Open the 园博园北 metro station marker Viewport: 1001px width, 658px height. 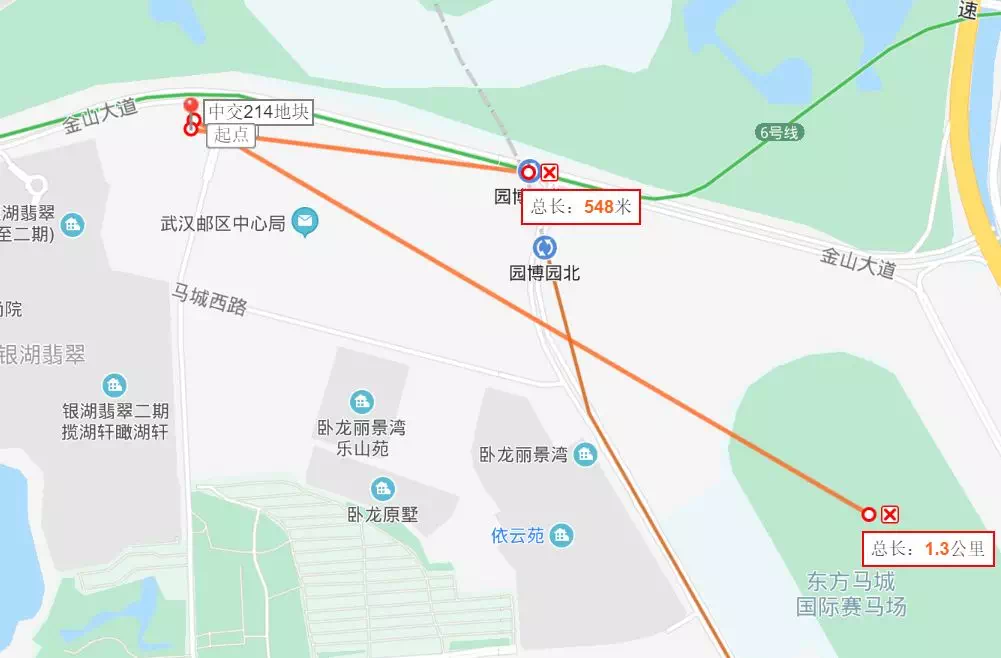pyautogui.click(x=545, y=247)
